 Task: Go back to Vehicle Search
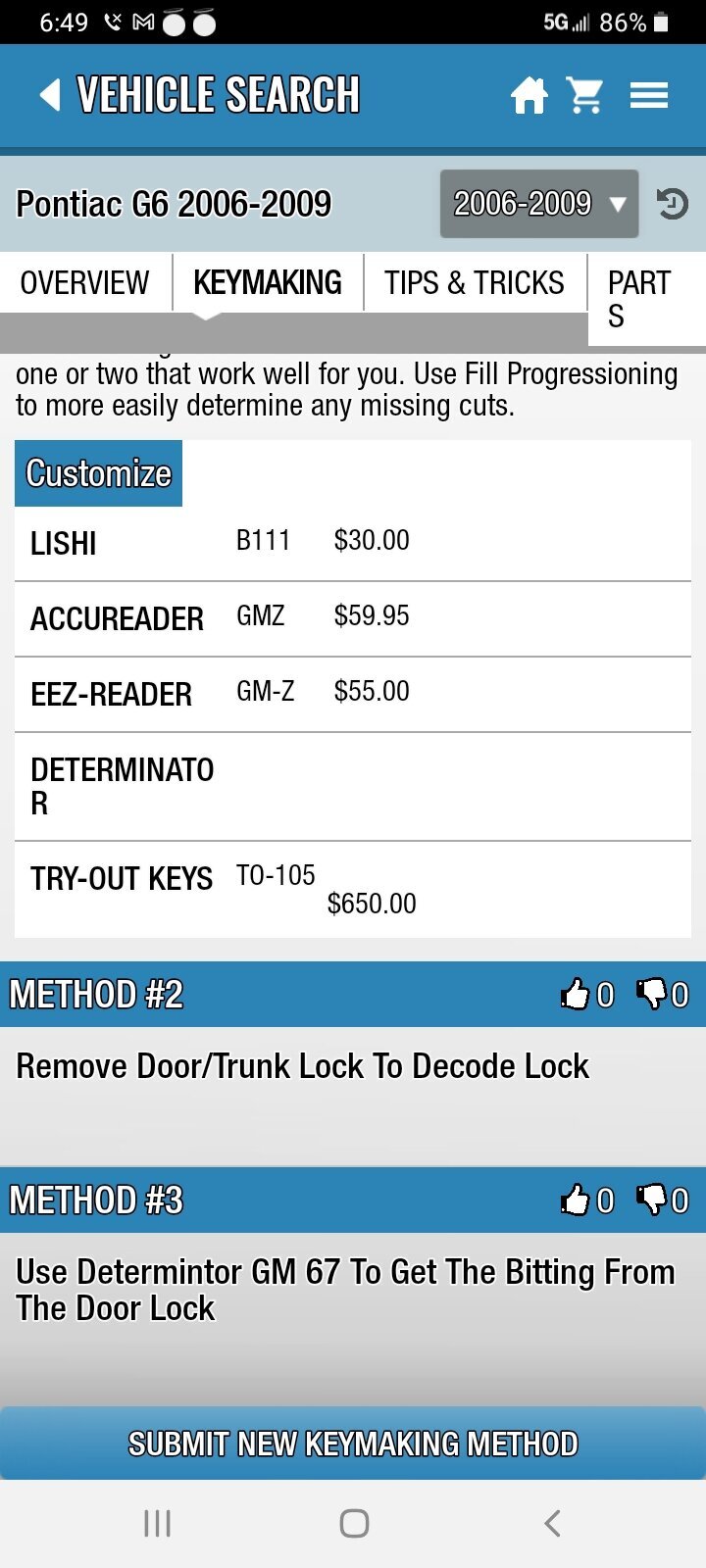point(51,95)
